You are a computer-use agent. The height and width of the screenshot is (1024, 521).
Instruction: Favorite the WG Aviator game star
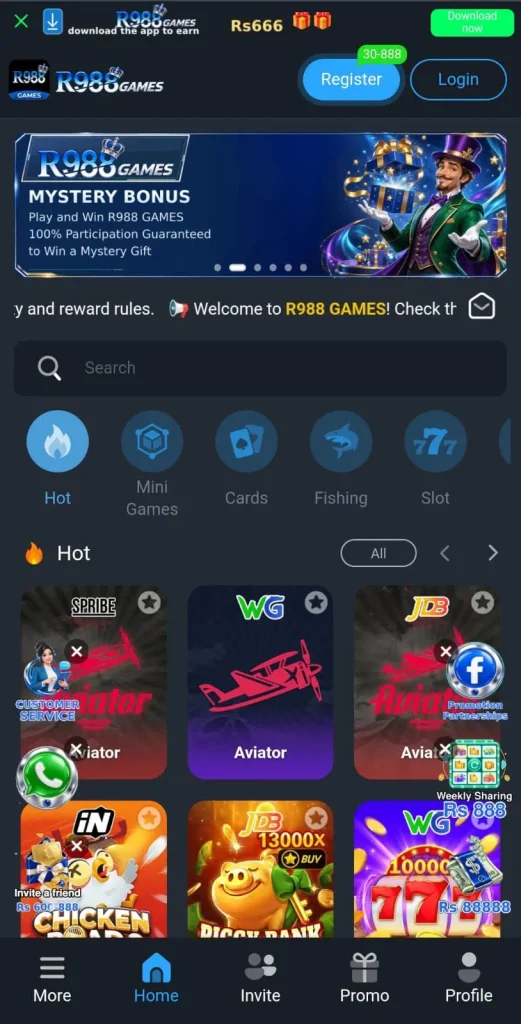(317, 602)
